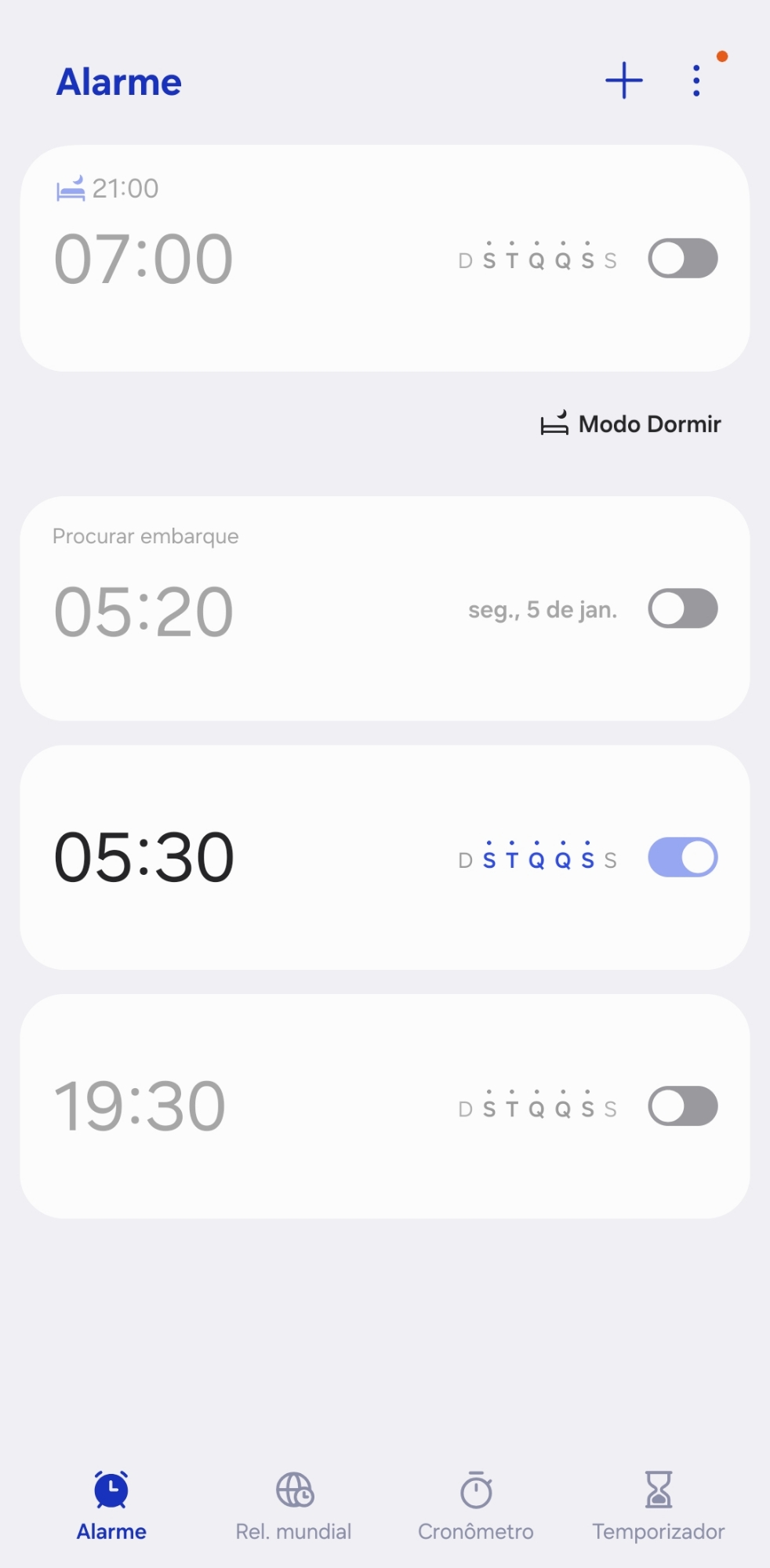Enable the 19:30 alarm switch

tap(682, 1106)
